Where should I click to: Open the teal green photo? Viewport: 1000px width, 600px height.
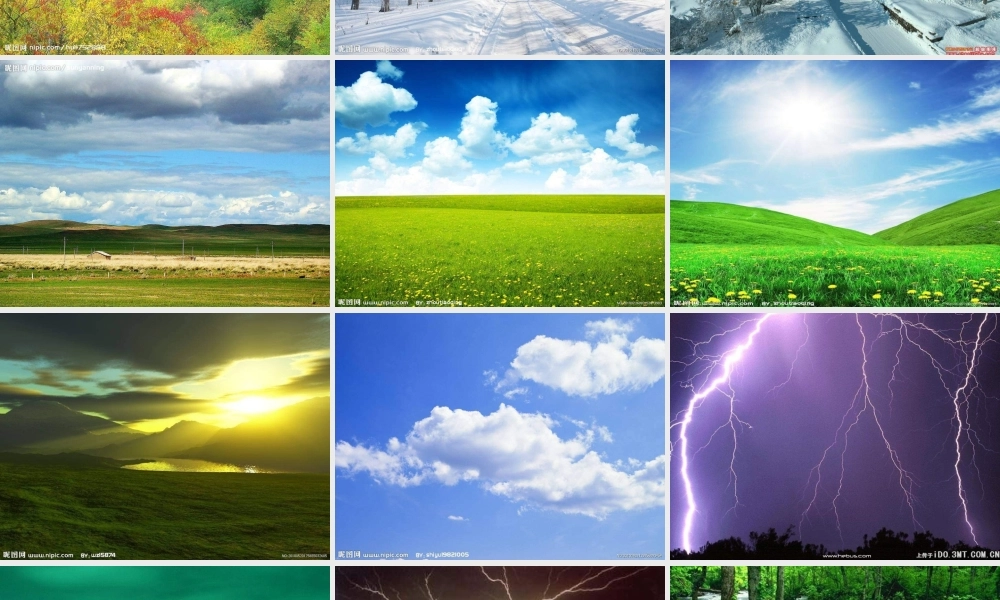click(164, 584)
